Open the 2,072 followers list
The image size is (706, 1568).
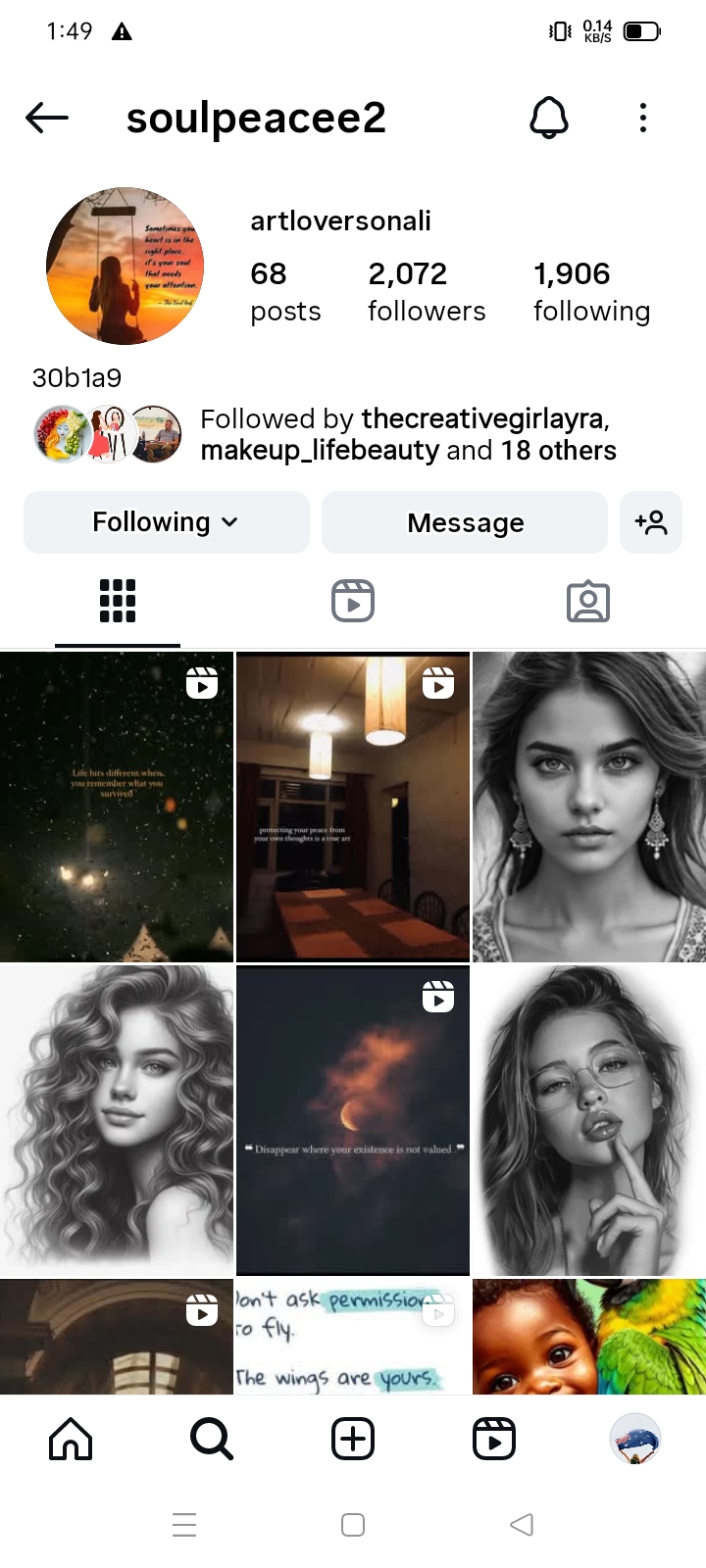coord(427,291)
